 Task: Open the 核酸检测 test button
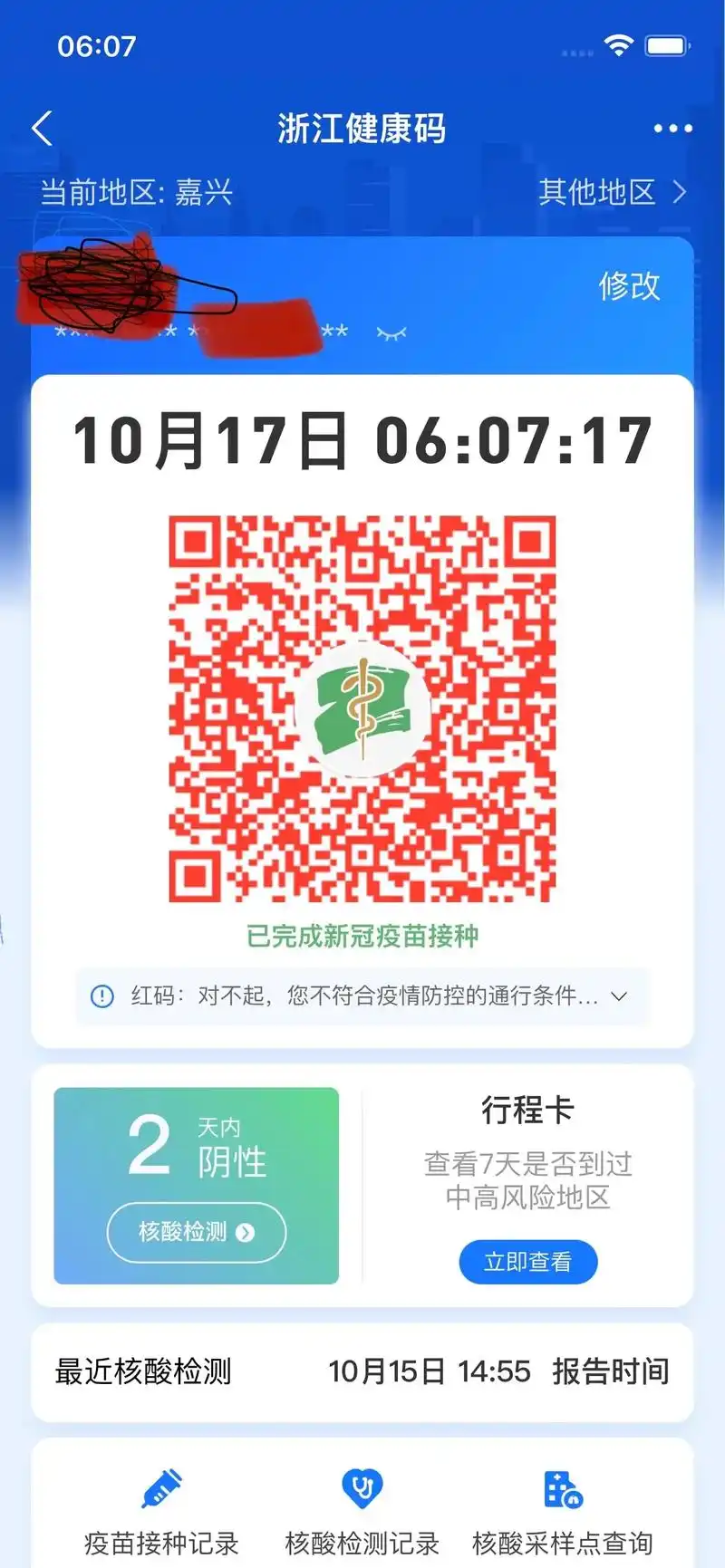click(195, 1233)
